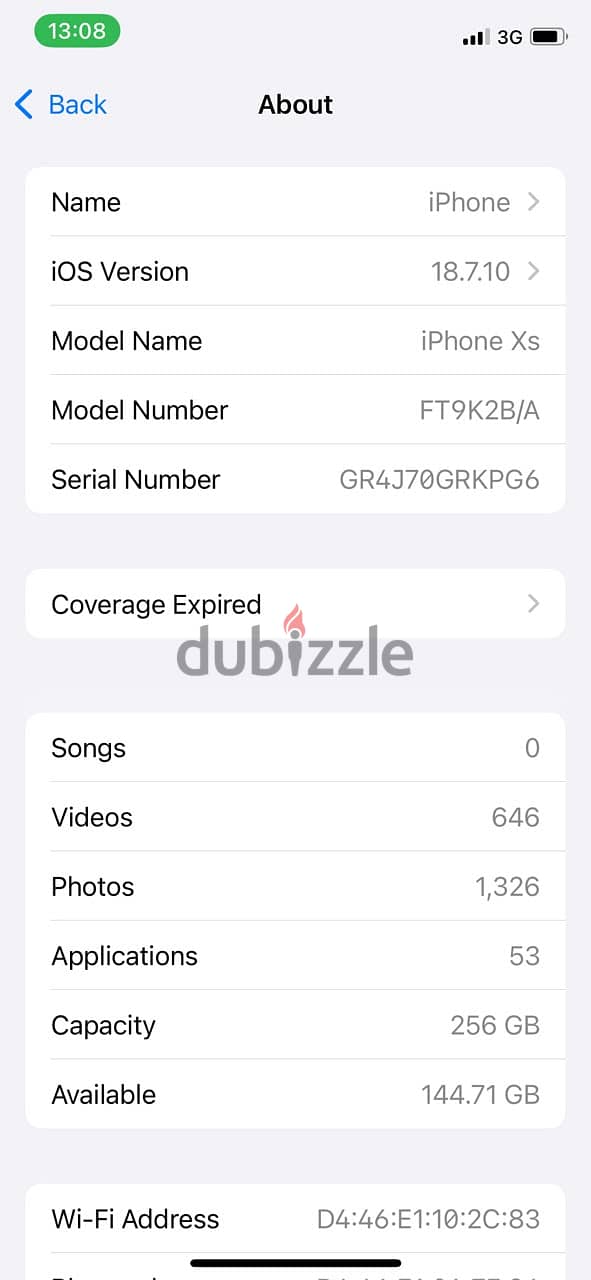Open the iOS Version details
The height and width of the screenshot is (1280, 591).
click(x=295, y=271)
